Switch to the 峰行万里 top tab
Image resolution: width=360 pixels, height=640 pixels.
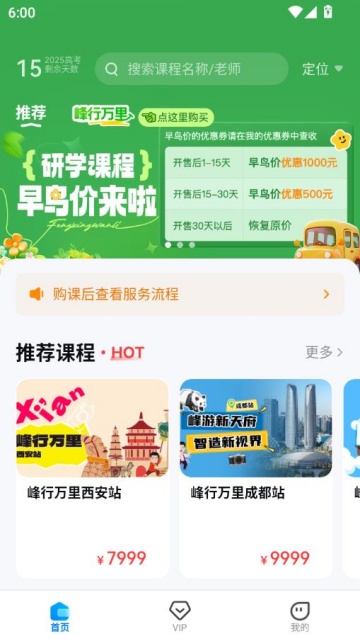point(103,115)
